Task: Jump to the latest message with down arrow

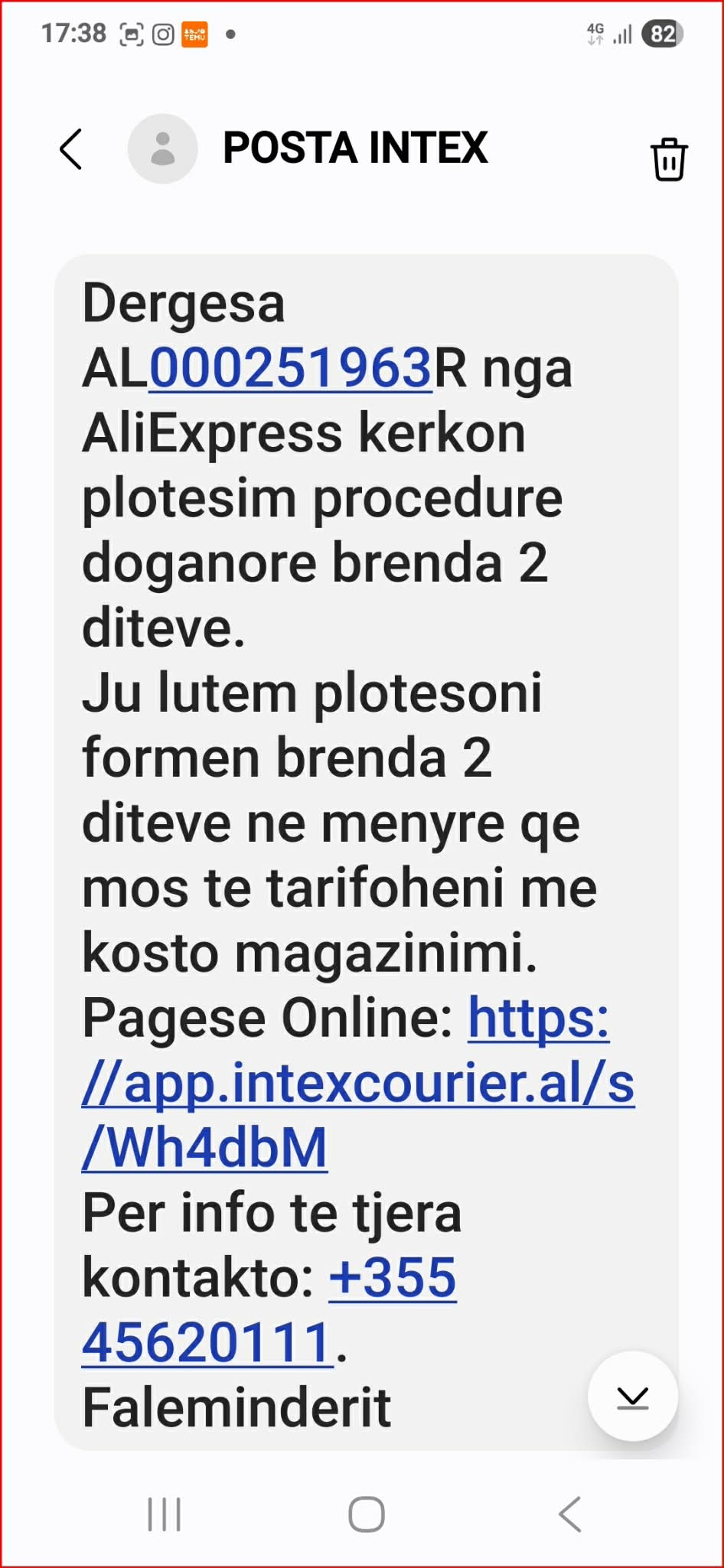Action: pos(632,1397)
